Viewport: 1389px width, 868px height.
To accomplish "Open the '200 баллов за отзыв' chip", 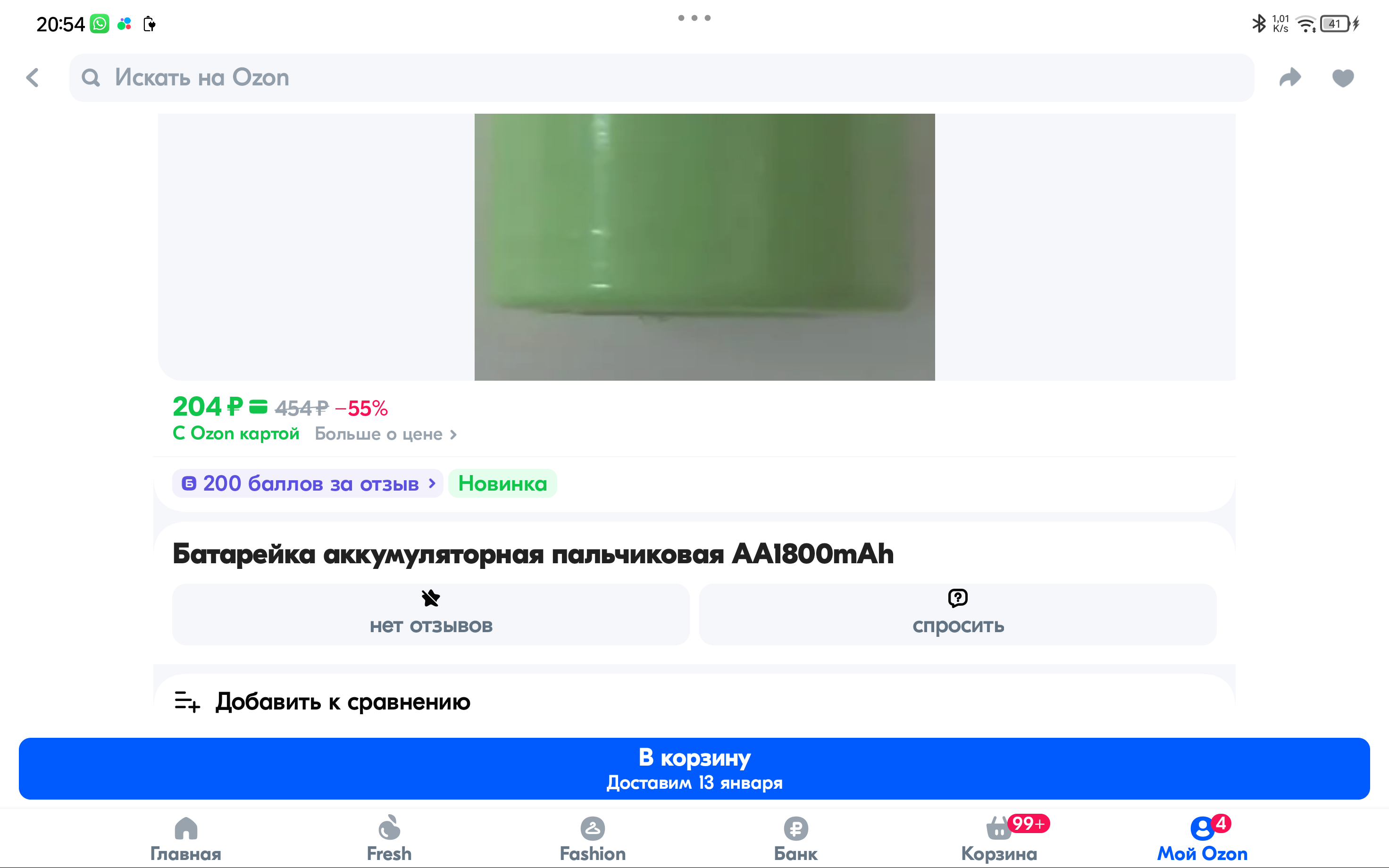I will [x=308, y=484].
